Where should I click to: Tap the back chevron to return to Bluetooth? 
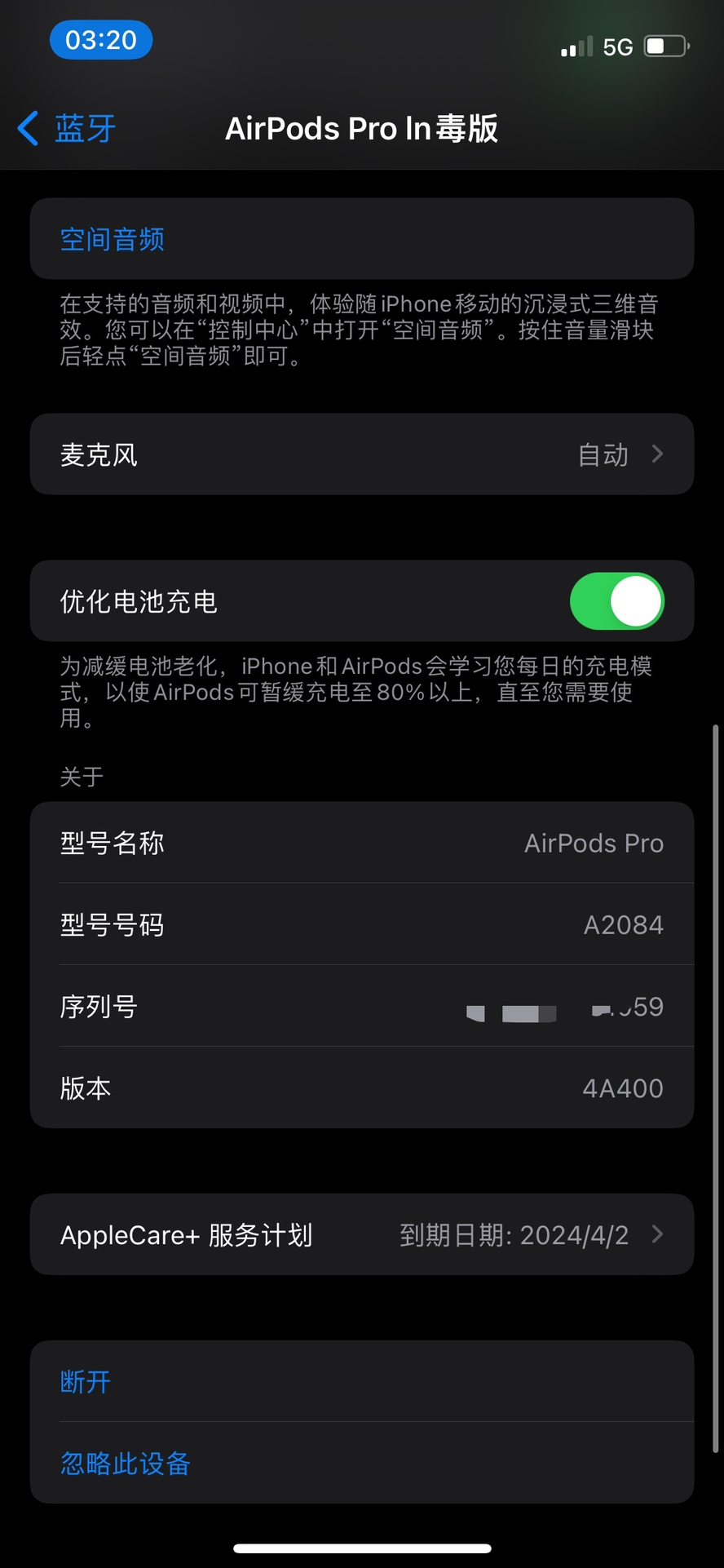coord(27,128)
